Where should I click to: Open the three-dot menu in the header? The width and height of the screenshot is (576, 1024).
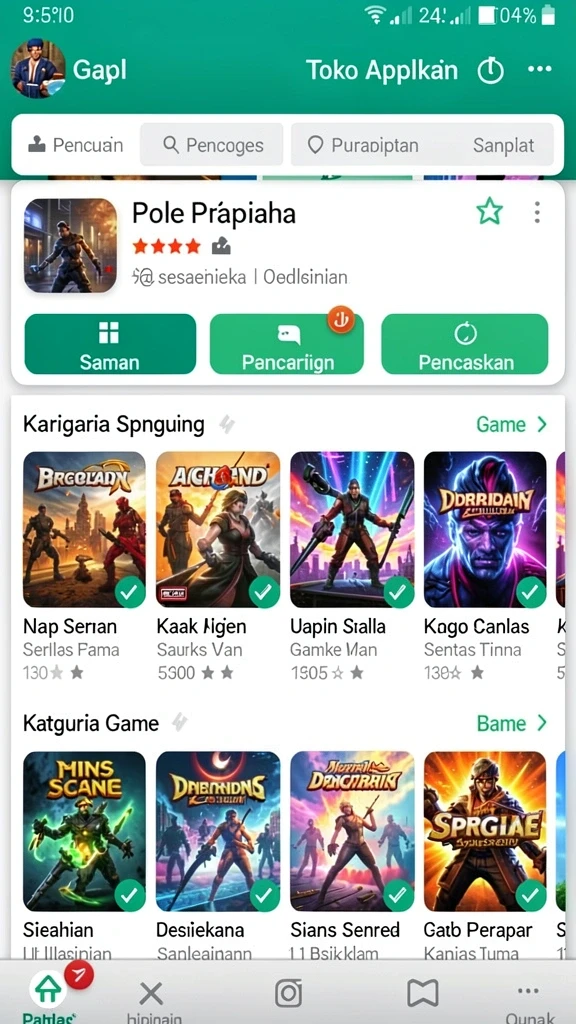pos(539,69)
